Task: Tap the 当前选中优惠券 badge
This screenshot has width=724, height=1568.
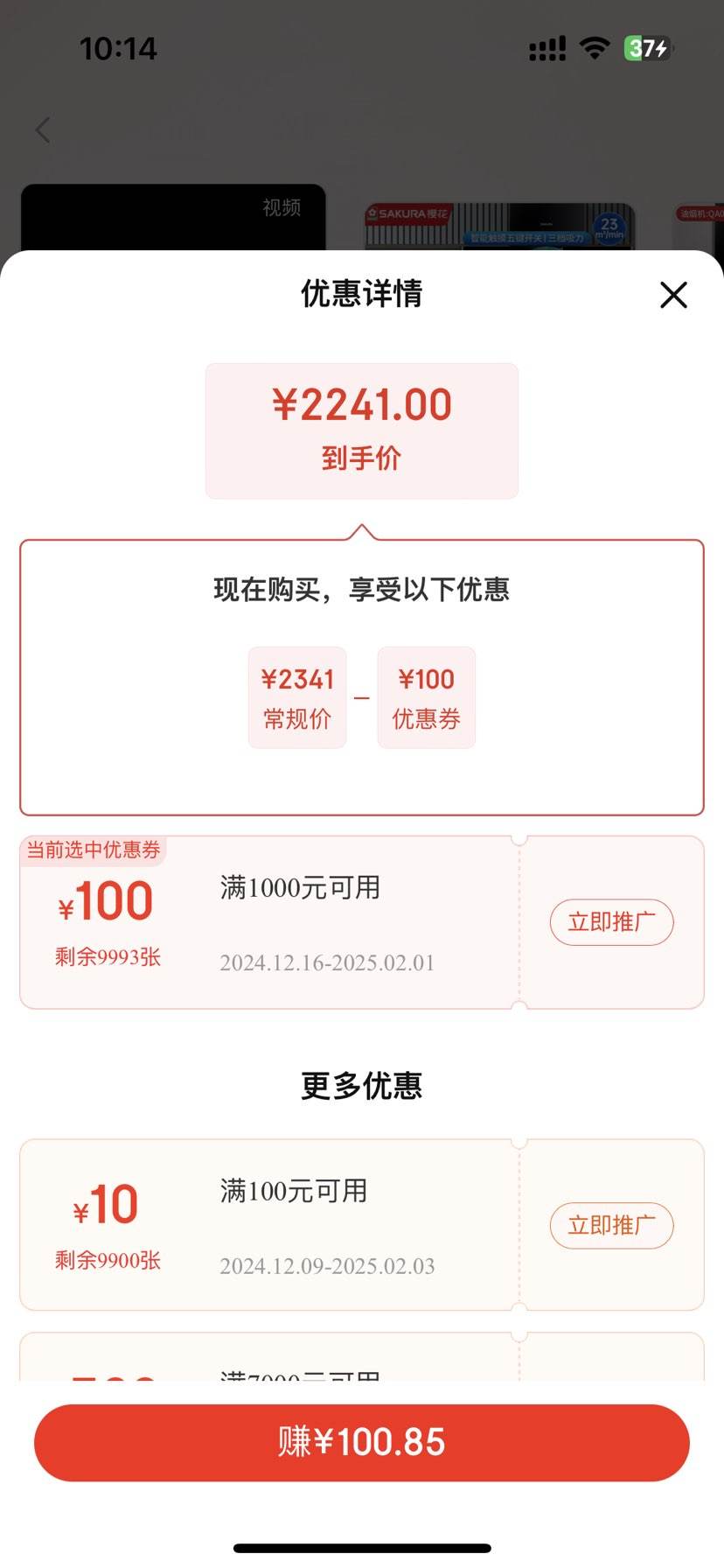Action: tap(91, 850)
